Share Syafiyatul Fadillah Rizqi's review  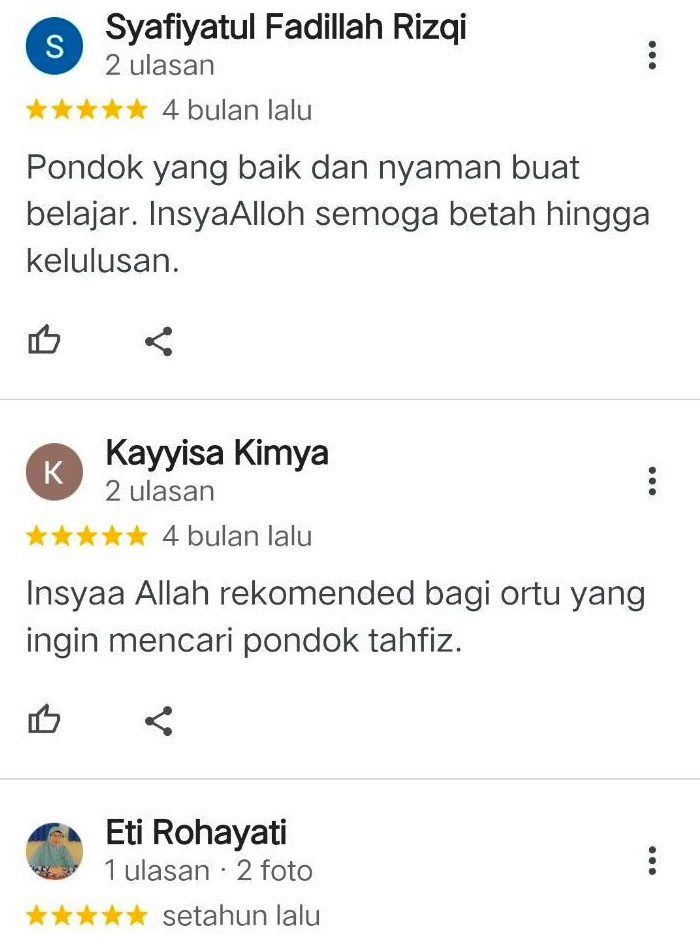(158, 342)
